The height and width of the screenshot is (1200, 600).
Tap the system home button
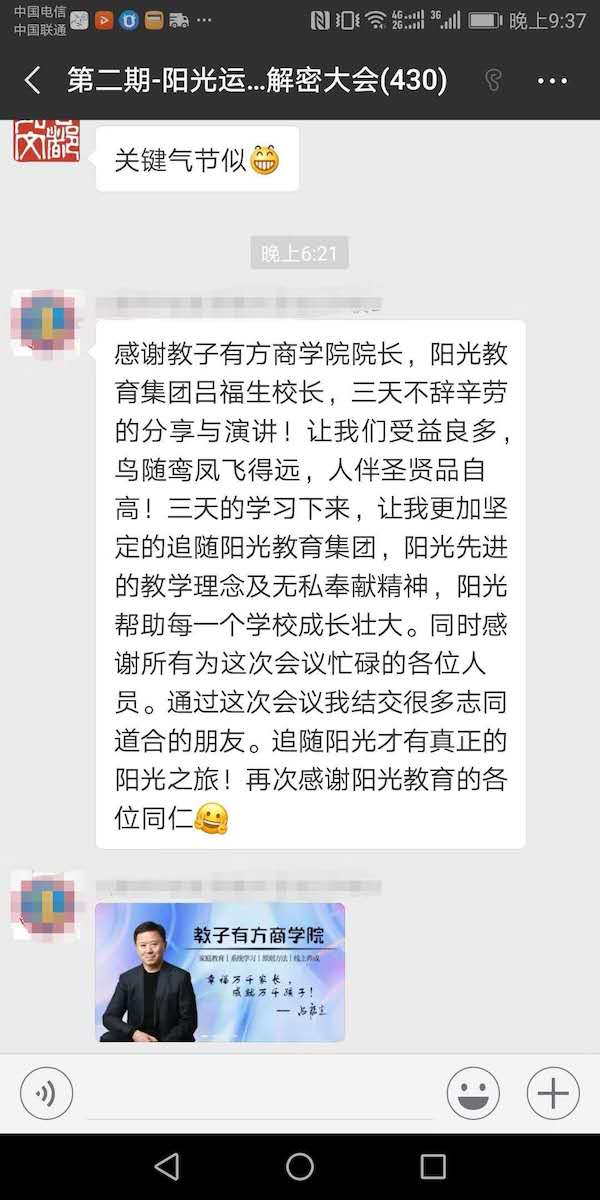click(x=300, y=1166)
